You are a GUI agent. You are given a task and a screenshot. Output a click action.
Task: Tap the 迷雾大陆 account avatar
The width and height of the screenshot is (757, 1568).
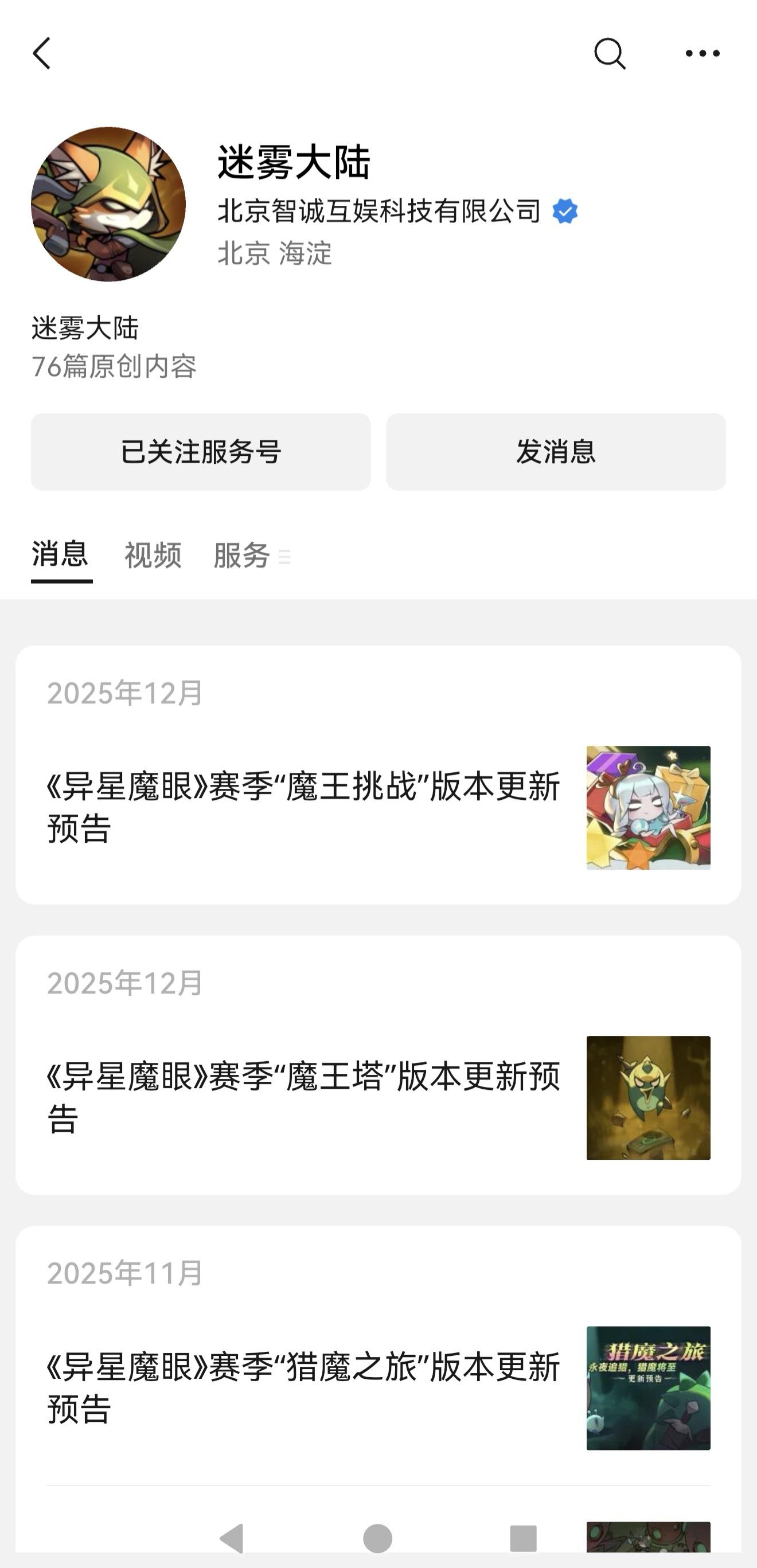coord(108,204)
